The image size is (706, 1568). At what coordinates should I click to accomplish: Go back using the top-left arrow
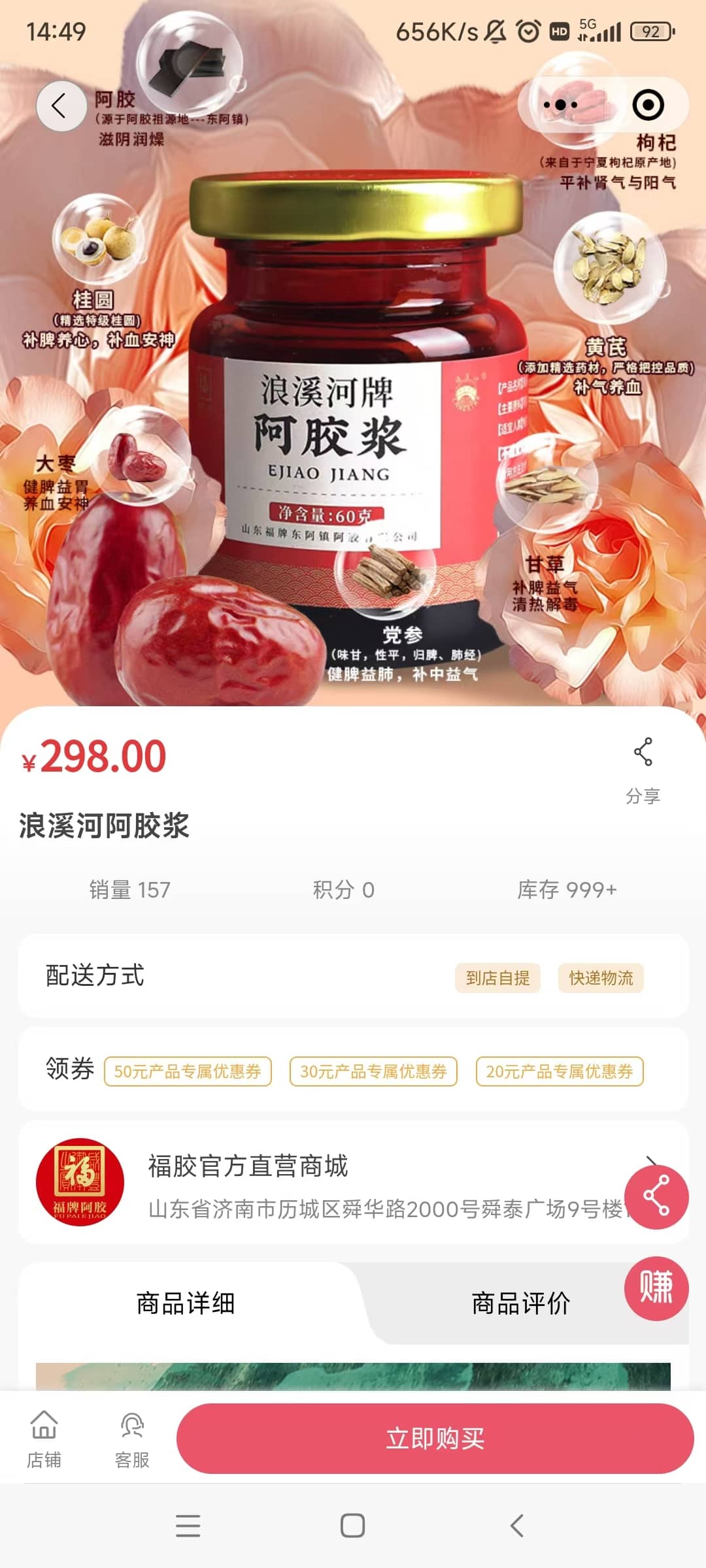pos(60,106)
